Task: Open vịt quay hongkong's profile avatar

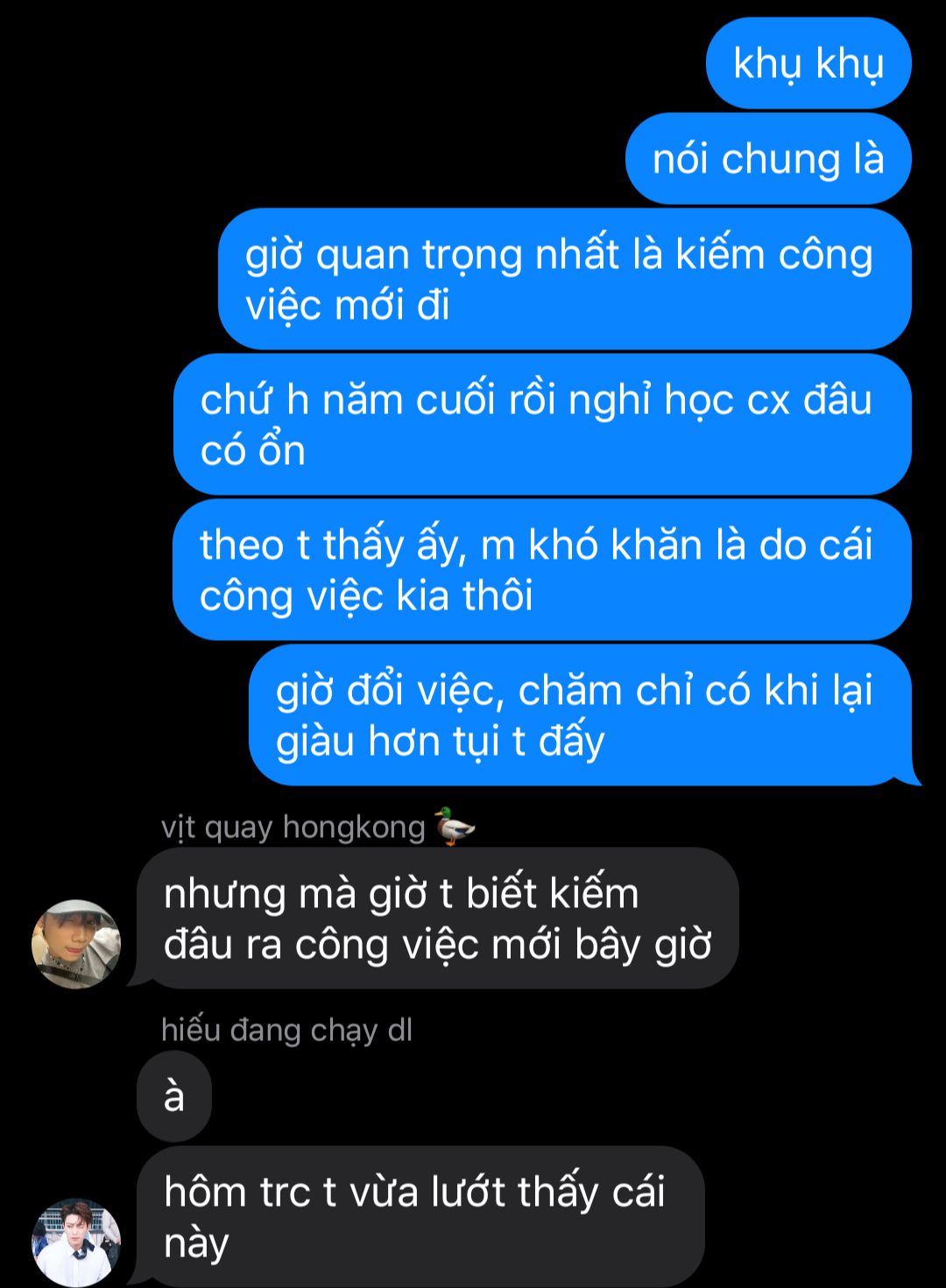Action: (76, 944)
